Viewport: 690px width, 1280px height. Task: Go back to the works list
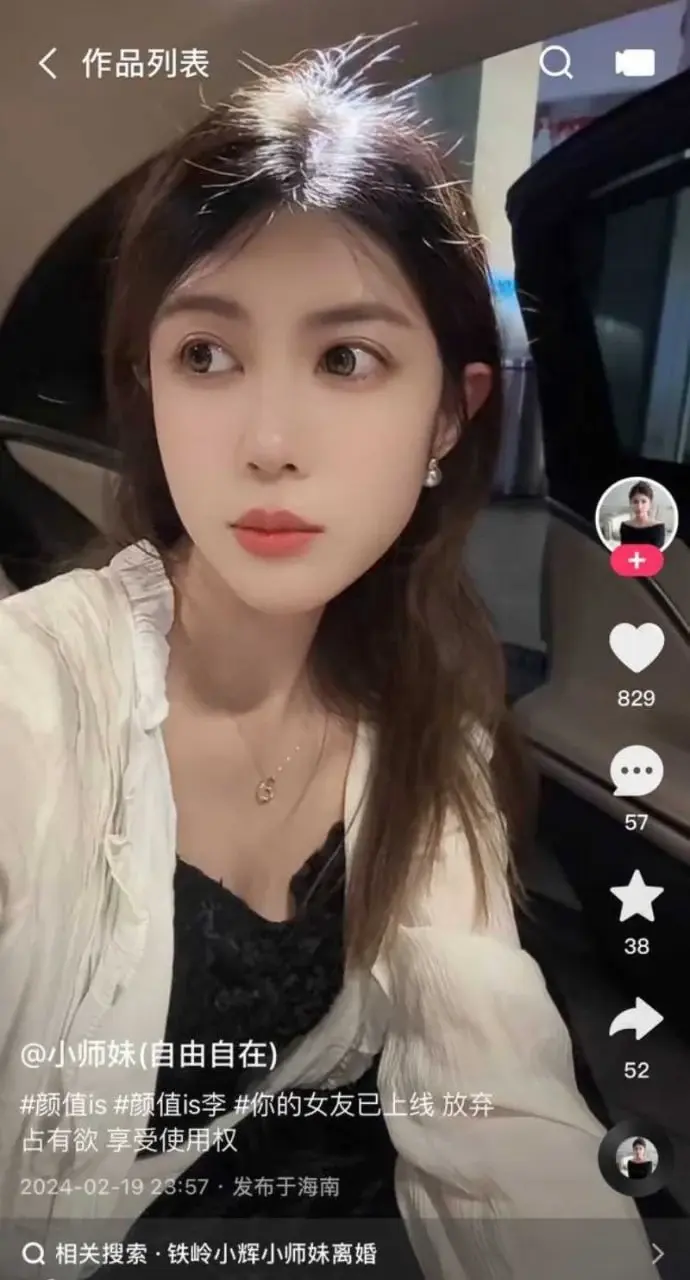pos(47,64)
